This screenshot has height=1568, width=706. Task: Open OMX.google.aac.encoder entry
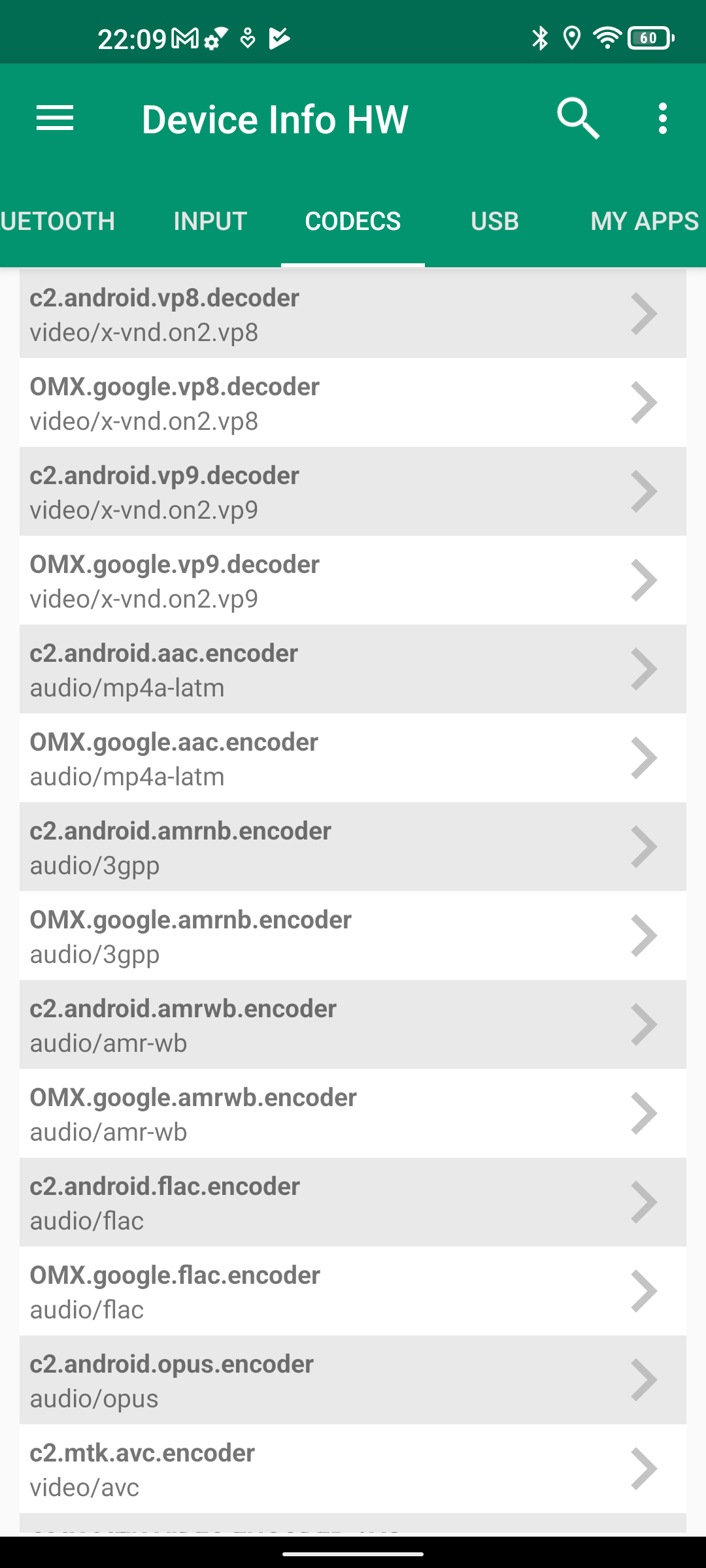pyautogui.click(x=353, y=759)
